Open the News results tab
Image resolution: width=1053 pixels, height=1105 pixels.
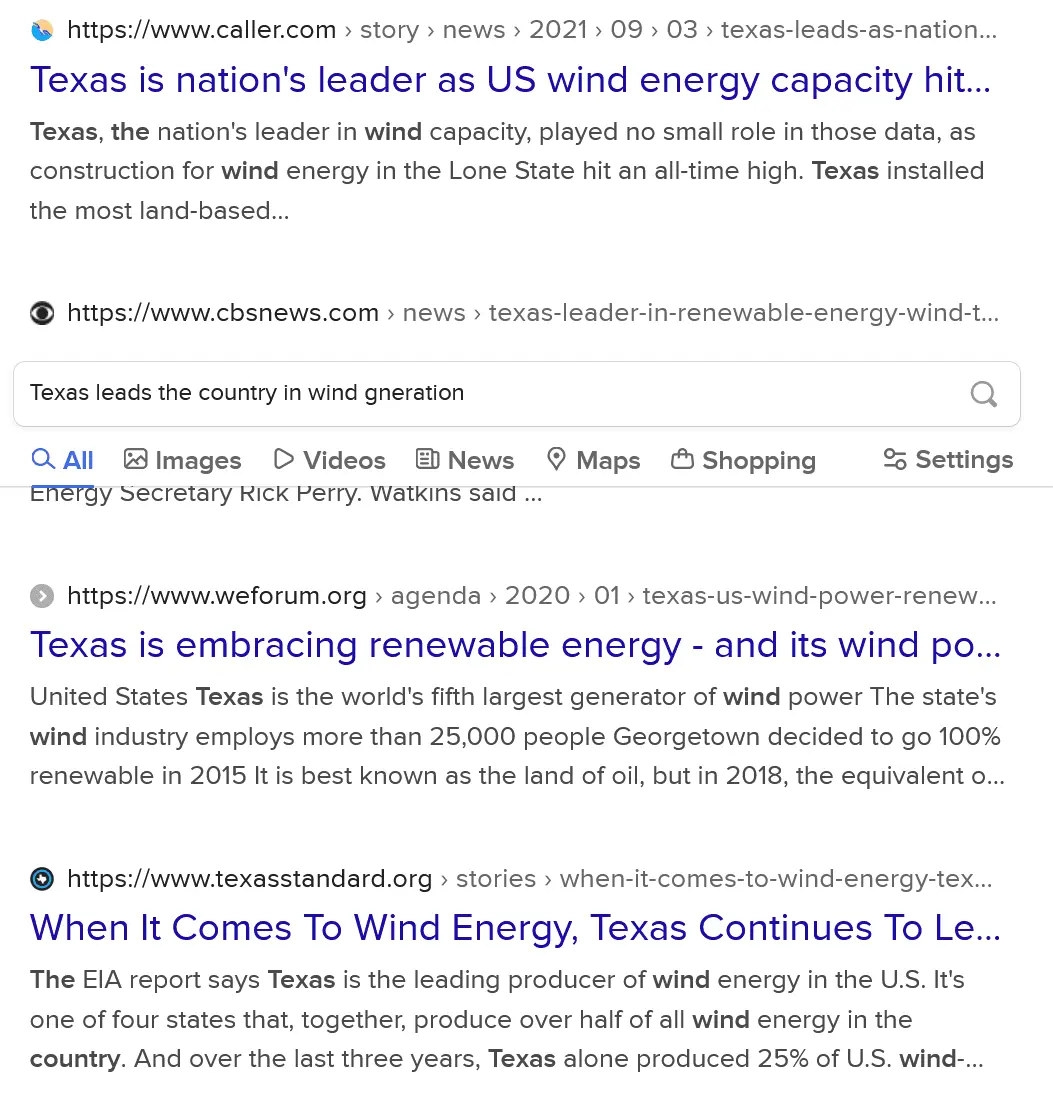(x=465, y=460)
